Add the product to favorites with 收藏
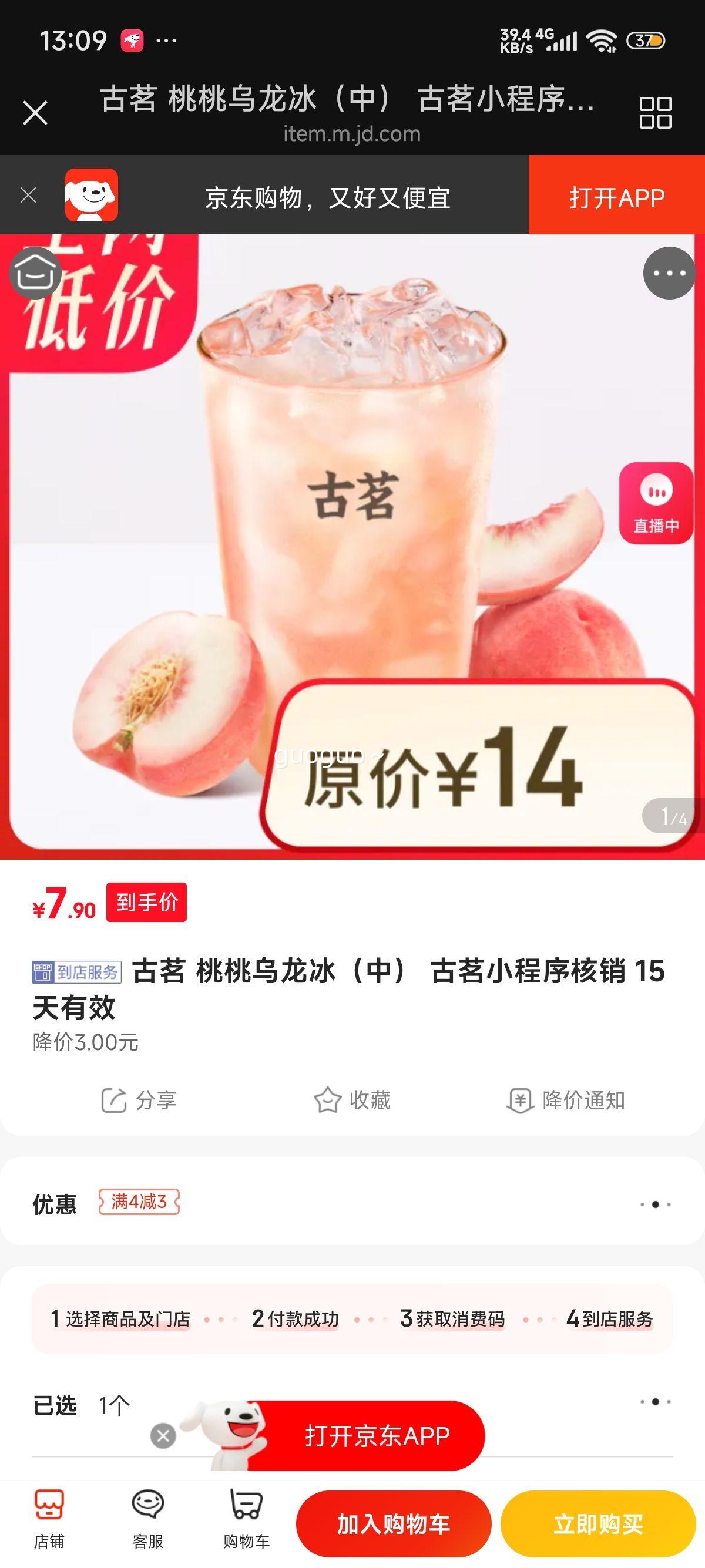The image size is (705, 1568). click(x=352, y=1101)
